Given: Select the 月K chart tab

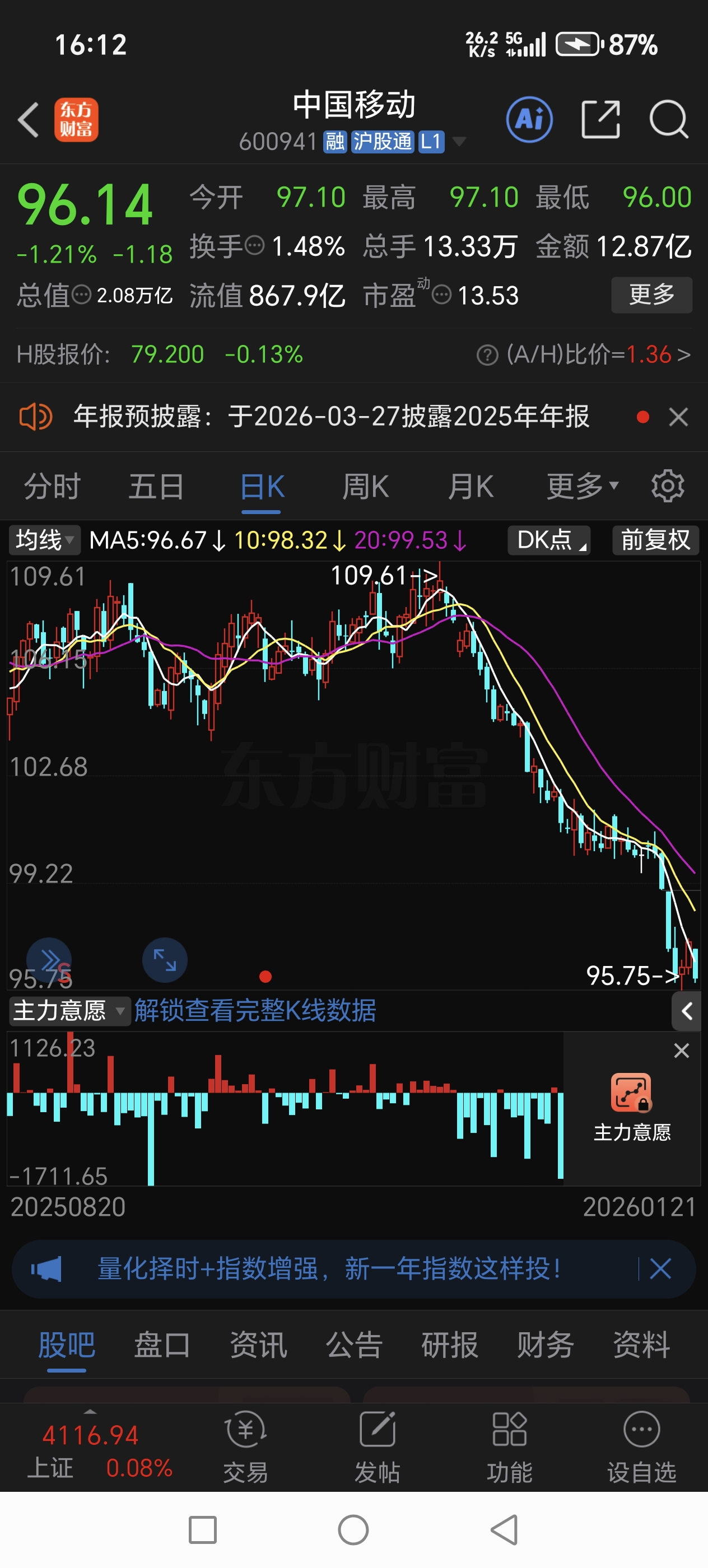Looking at the screenshot, I should tap(471, 487).
